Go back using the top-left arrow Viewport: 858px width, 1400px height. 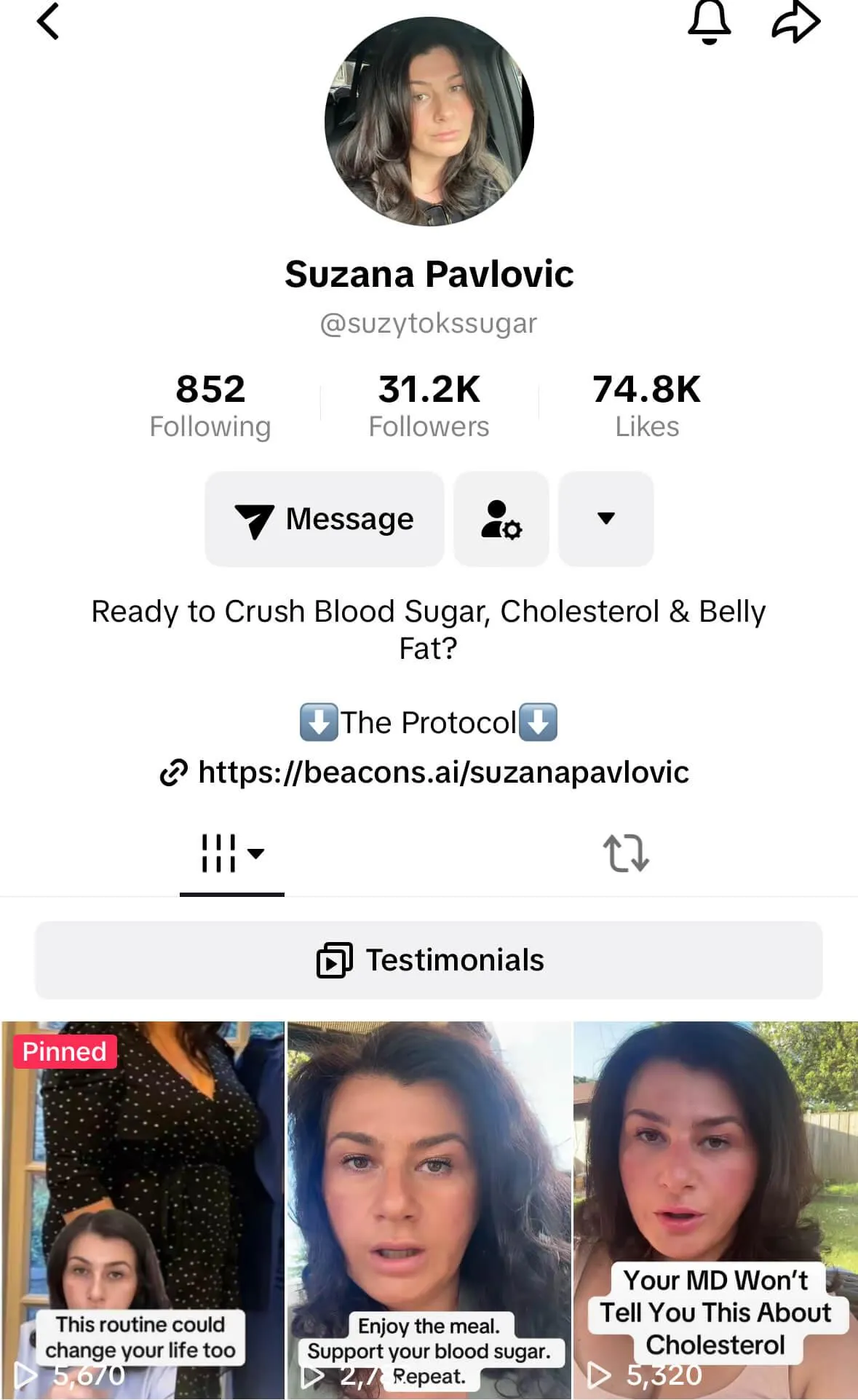[x=48, y=21]
